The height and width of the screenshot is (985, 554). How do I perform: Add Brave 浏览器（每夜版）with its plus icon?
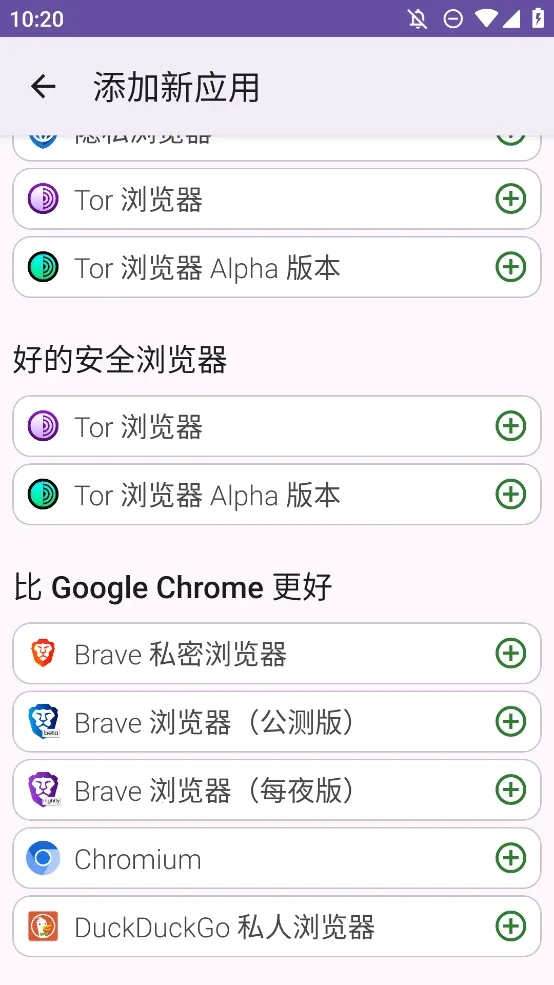coord(511,790)
